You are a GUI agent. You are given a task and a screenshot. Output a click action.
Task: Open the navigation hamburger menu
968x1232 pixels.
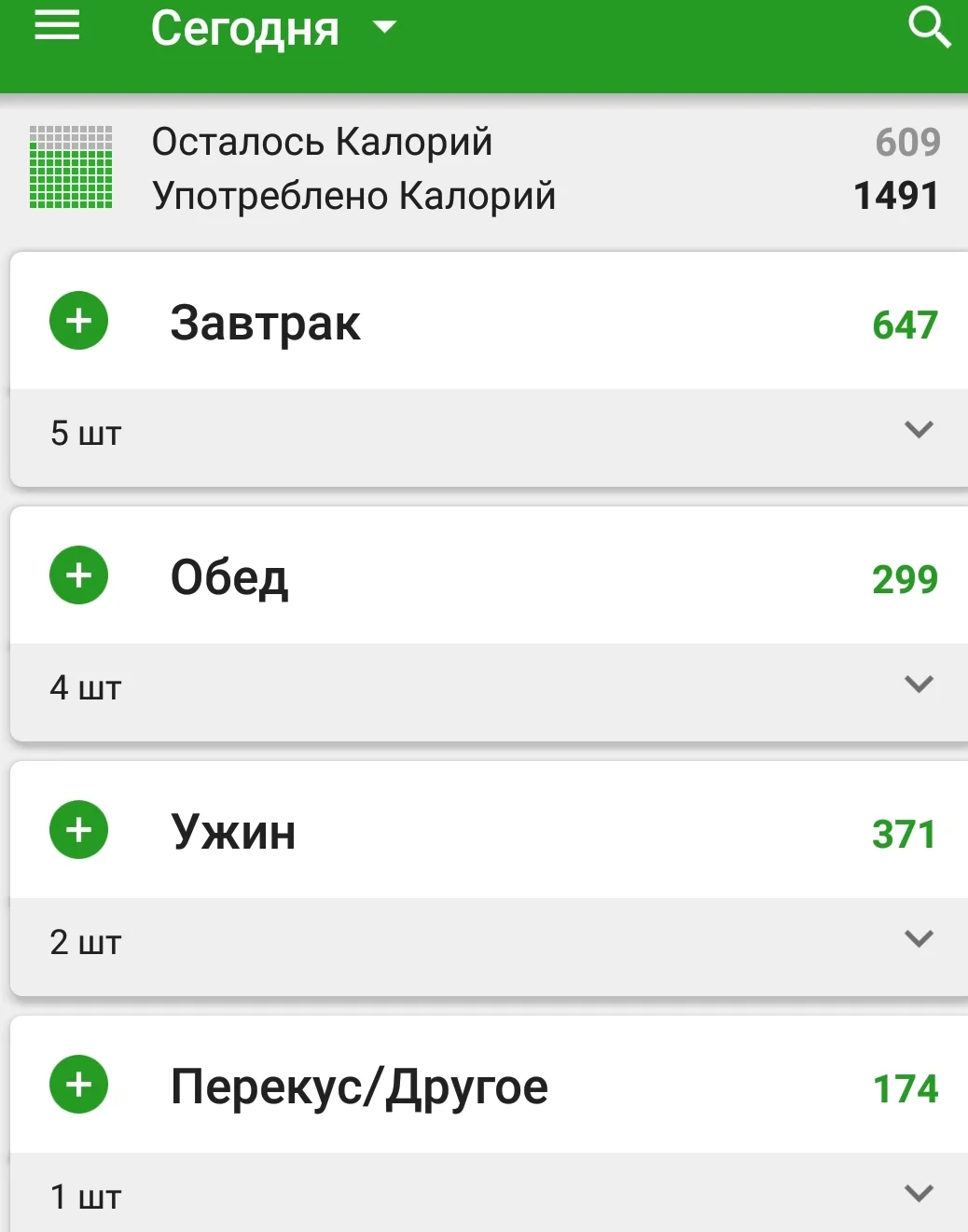pos(56,26)
